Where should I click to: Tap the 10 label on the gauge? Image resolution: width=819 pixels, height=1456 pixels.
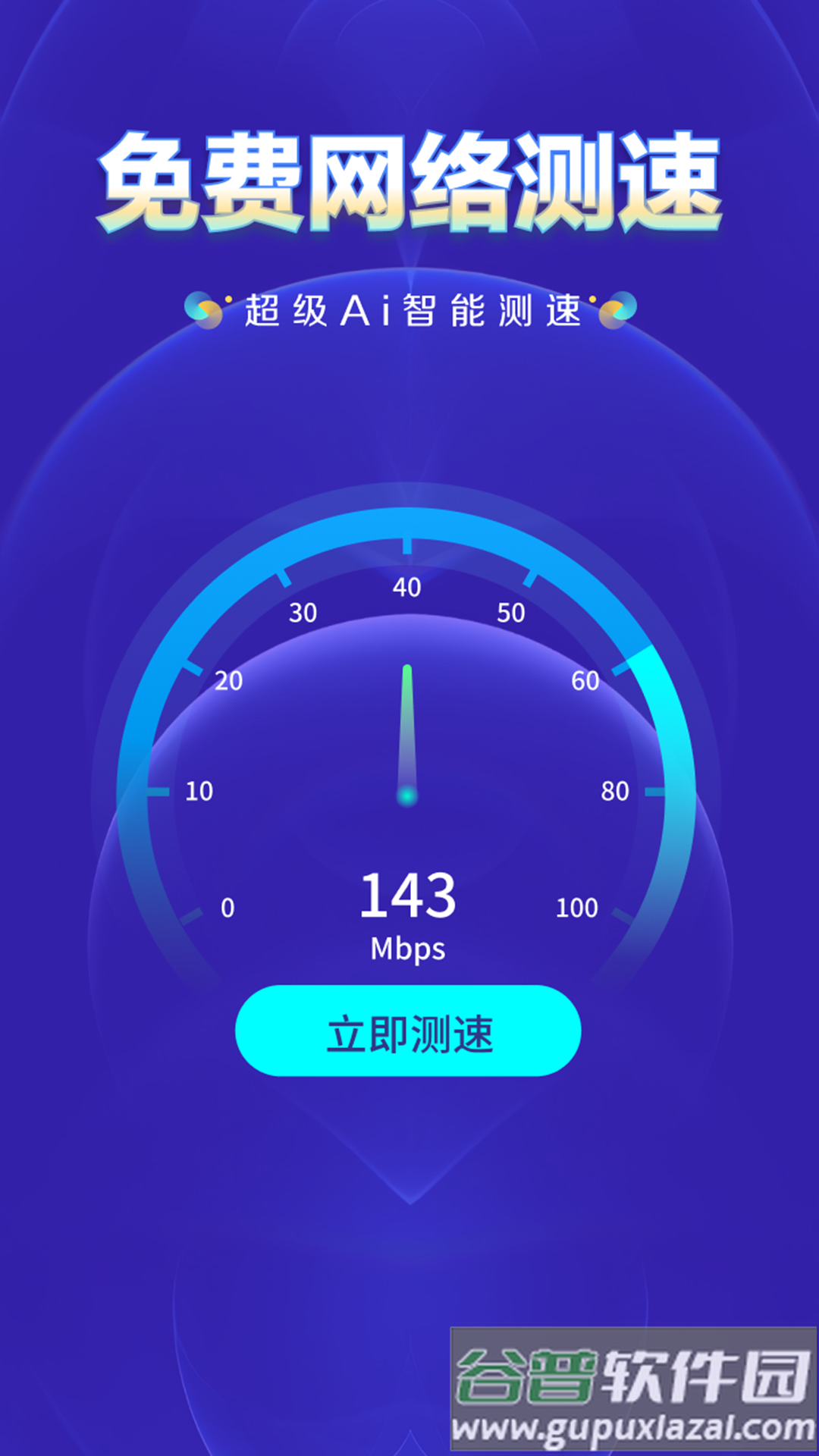coord(199,792)
